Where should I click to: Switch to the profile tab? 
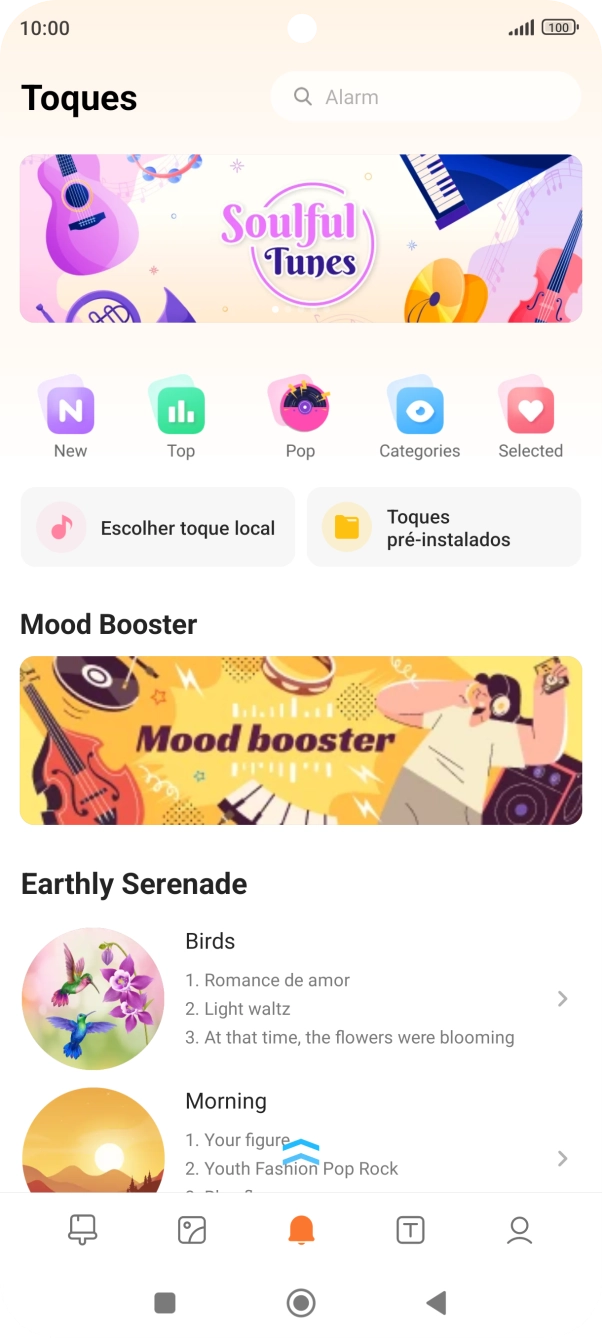pyautogui.click(x=519, y=1229)
